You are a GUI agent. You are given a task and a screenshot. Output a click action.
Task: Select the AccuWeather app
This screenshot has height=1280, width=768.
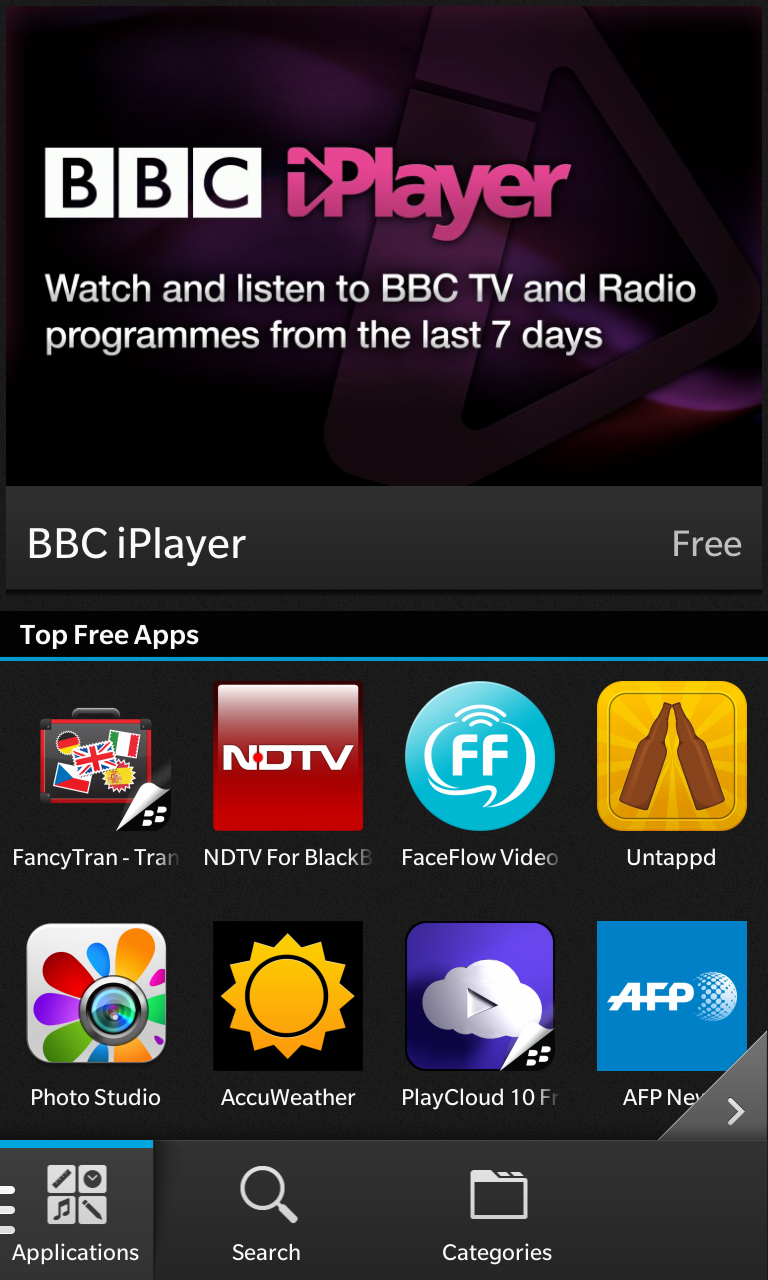point(288,995)
